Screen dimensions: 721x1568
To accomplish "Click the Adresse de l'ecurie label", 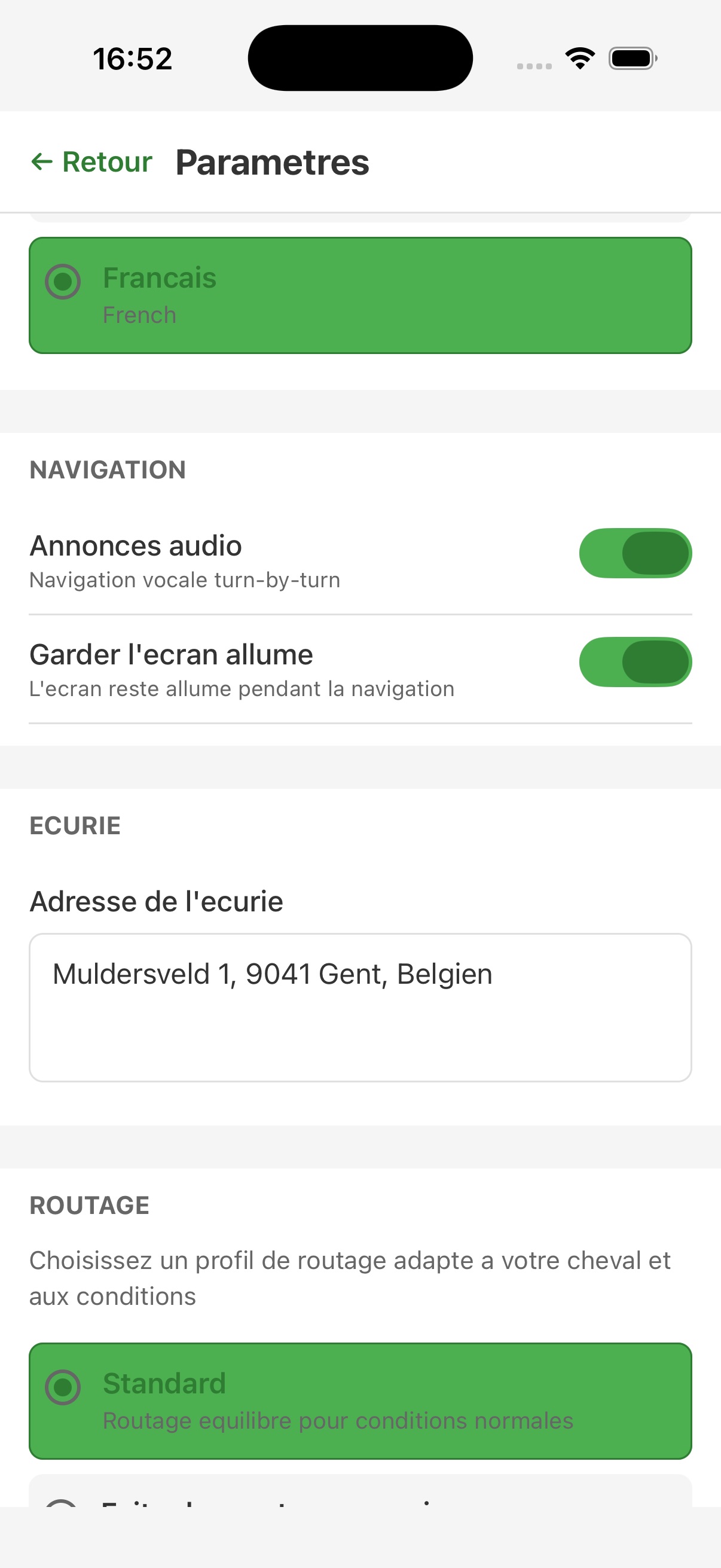I will (x=156, y=901).
